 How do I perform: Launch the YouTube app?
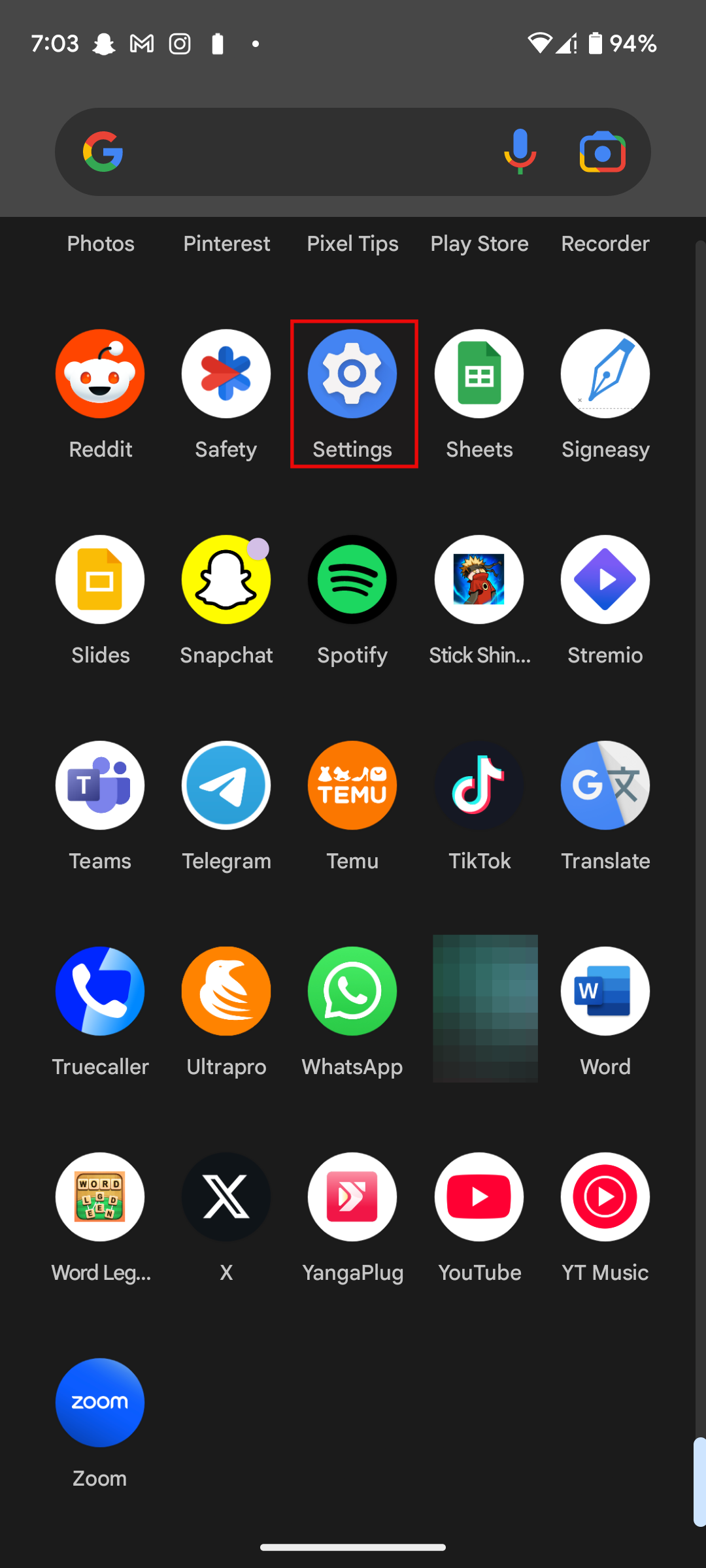point(479,1198)
